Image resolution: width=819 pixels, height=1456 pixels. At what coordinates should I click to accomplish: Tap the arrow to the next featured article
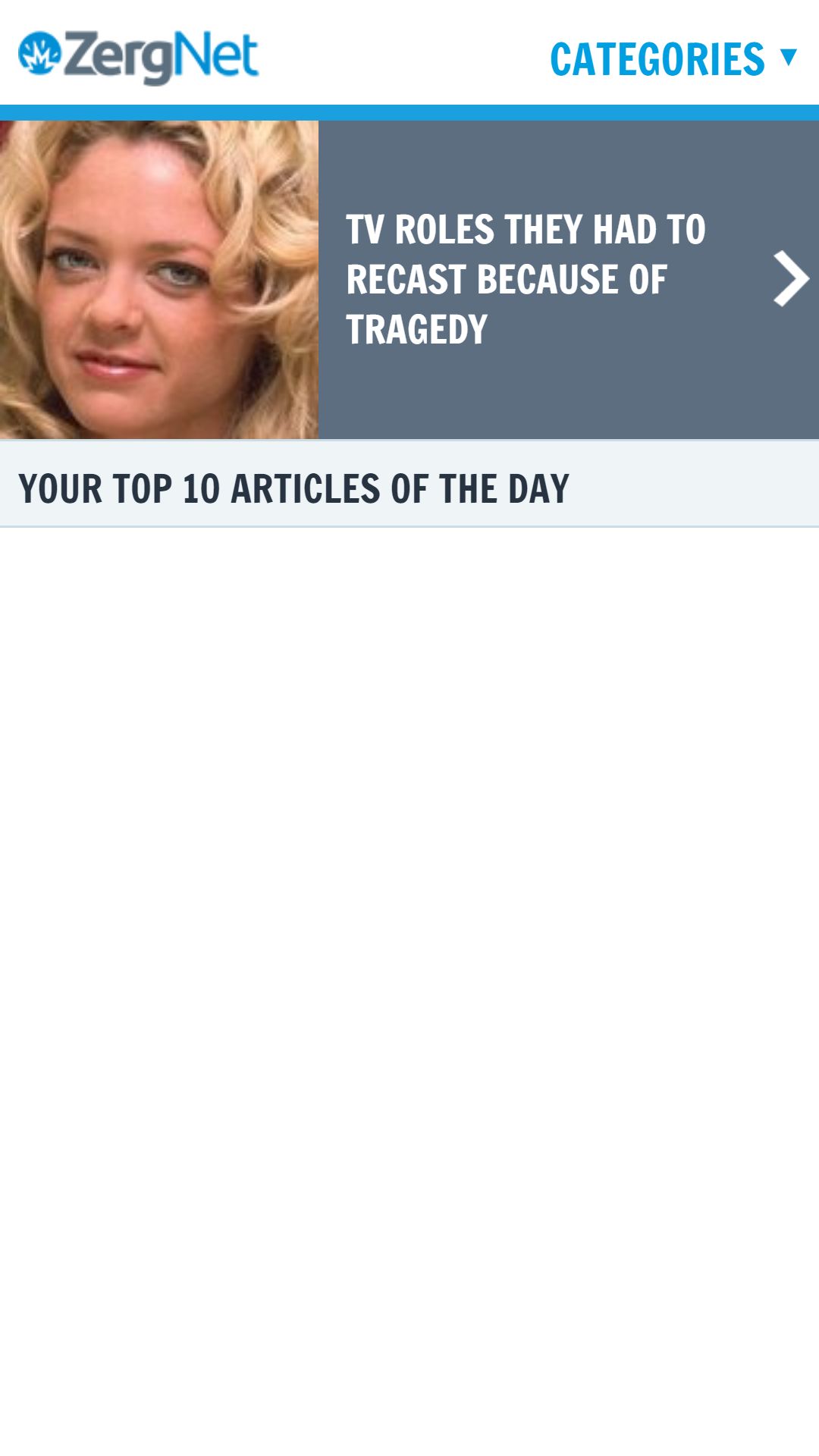point(791,279)
